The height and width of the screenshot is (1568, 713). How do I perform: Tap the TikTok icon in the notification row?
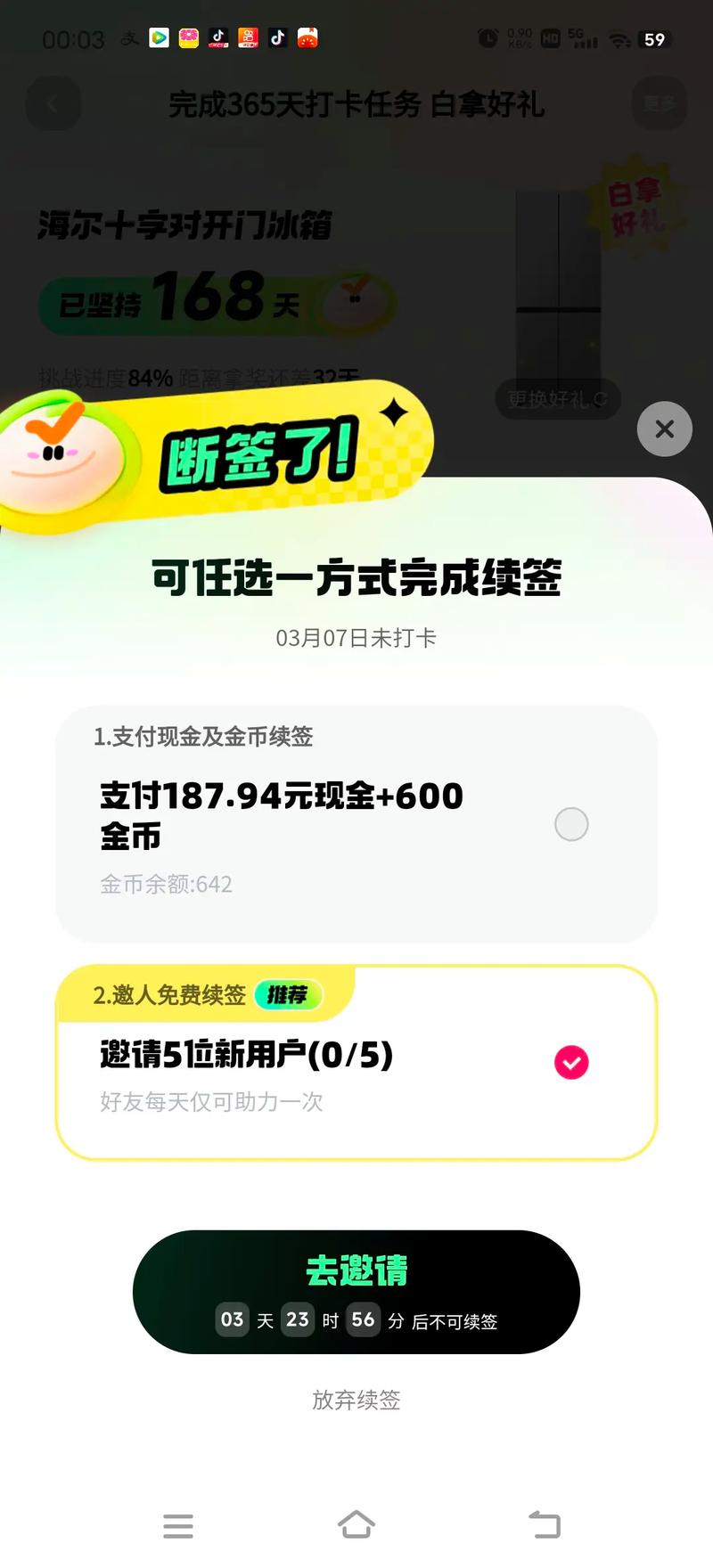tap(278, 38)
